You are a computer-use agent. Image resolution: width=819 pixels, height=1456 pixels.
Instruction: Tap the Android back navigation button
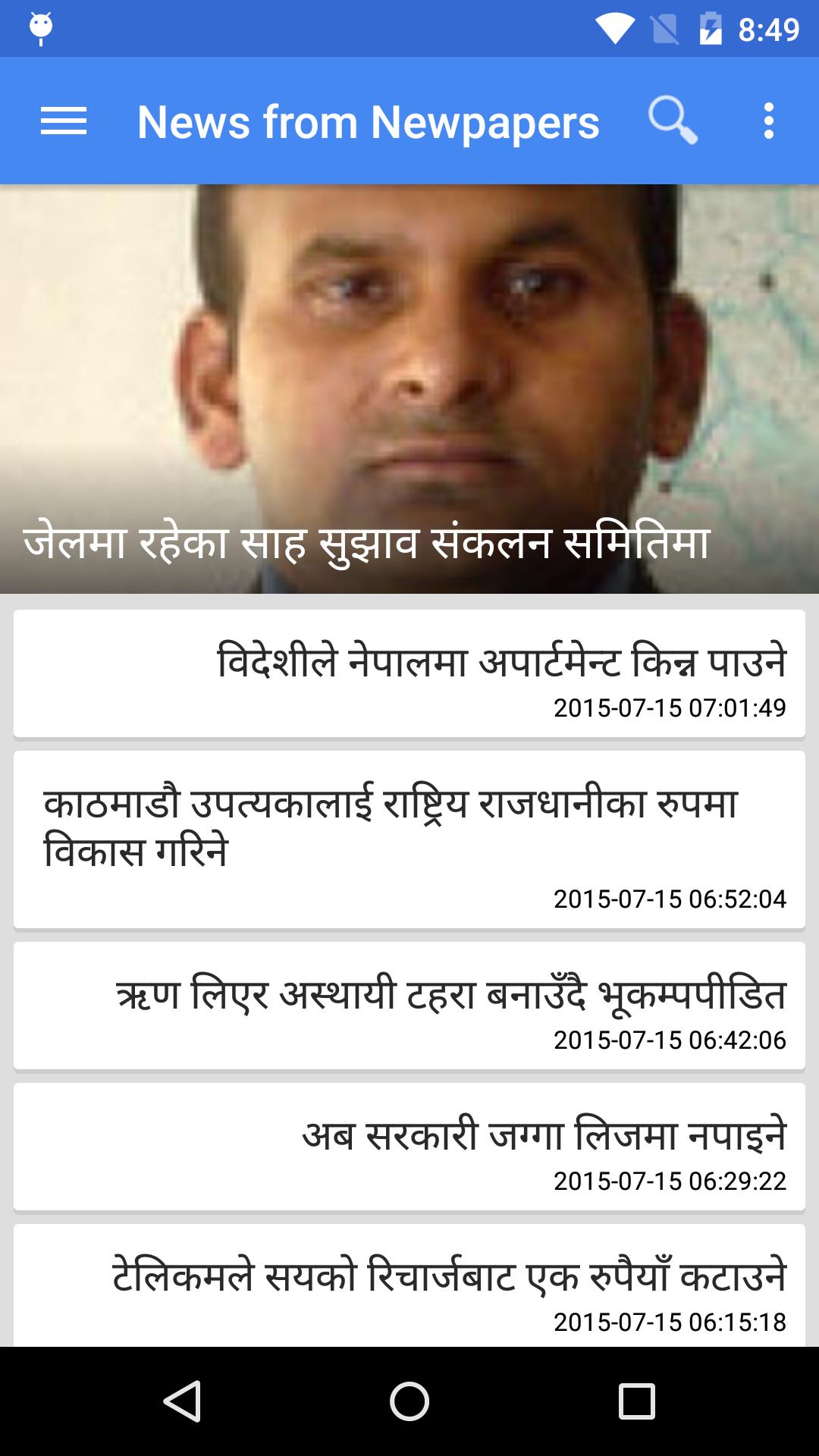pyautogui.click(x=184, y=1401)
